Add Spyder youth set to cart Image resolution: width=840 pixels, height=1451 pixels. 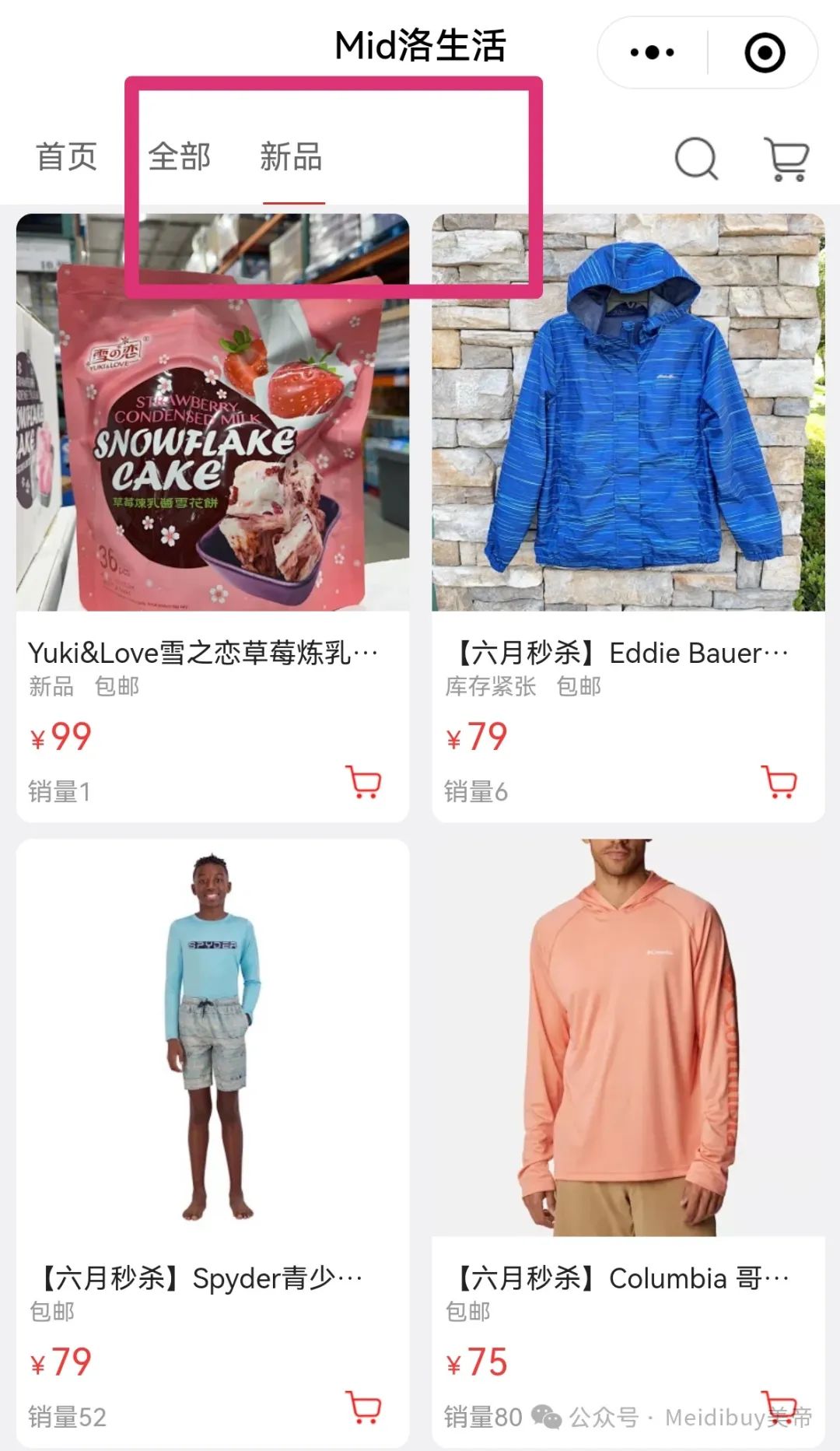[x=363, y=1407]
